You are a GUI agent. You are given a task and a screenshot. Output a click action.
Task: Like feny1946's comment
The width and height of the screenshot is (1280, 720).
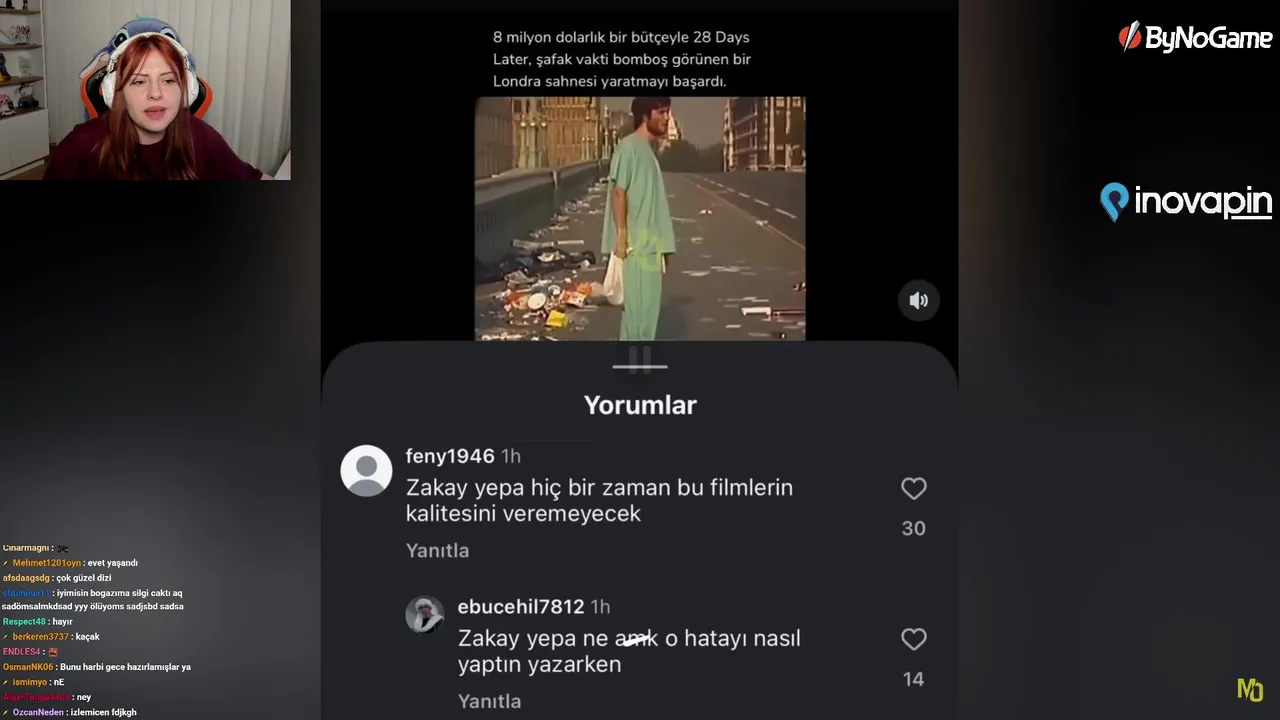point(913,488)
